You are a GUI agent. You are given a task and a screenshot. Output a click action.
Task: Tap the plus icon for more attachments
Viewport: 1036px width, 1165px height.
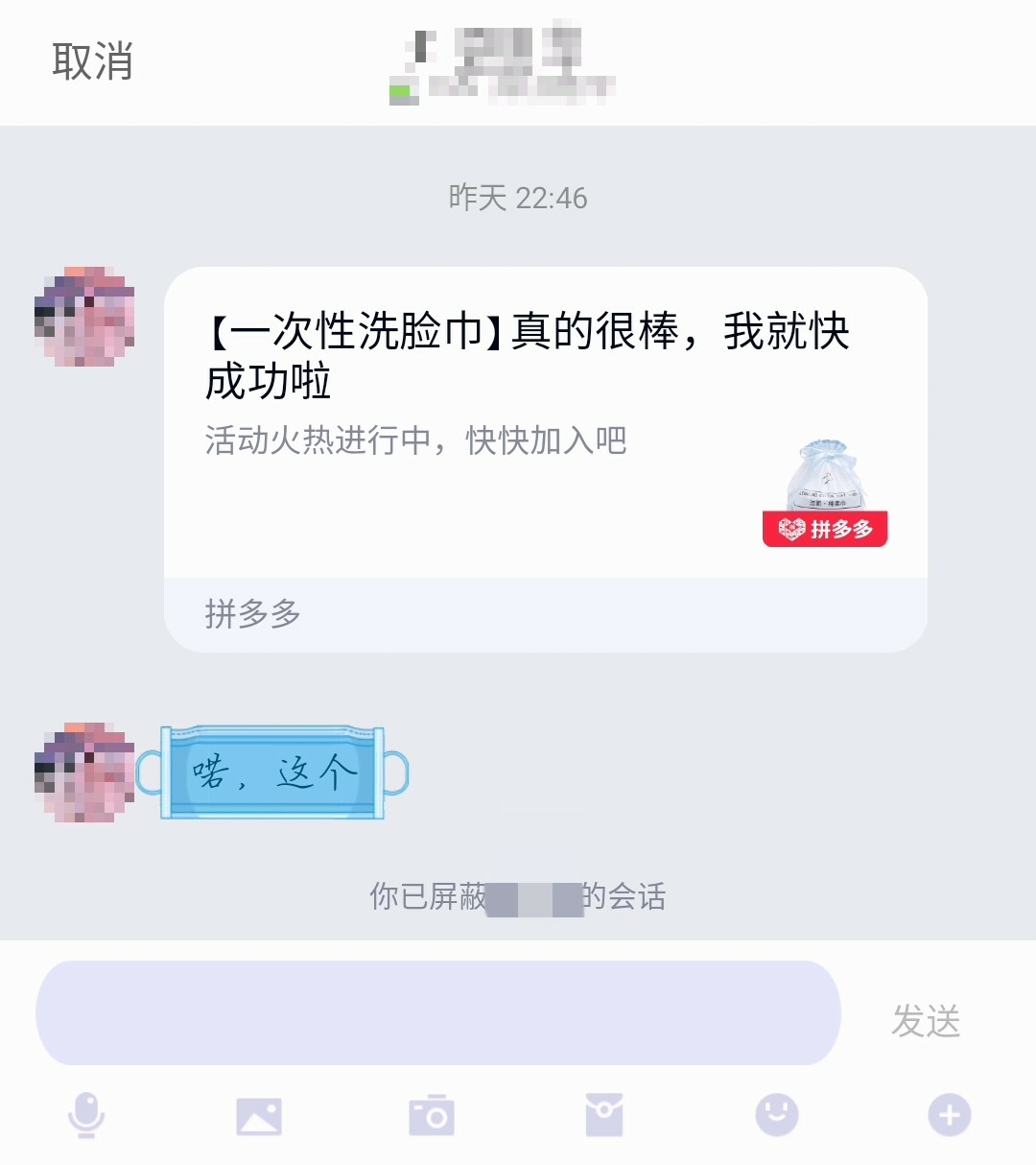pos(948,1114)
